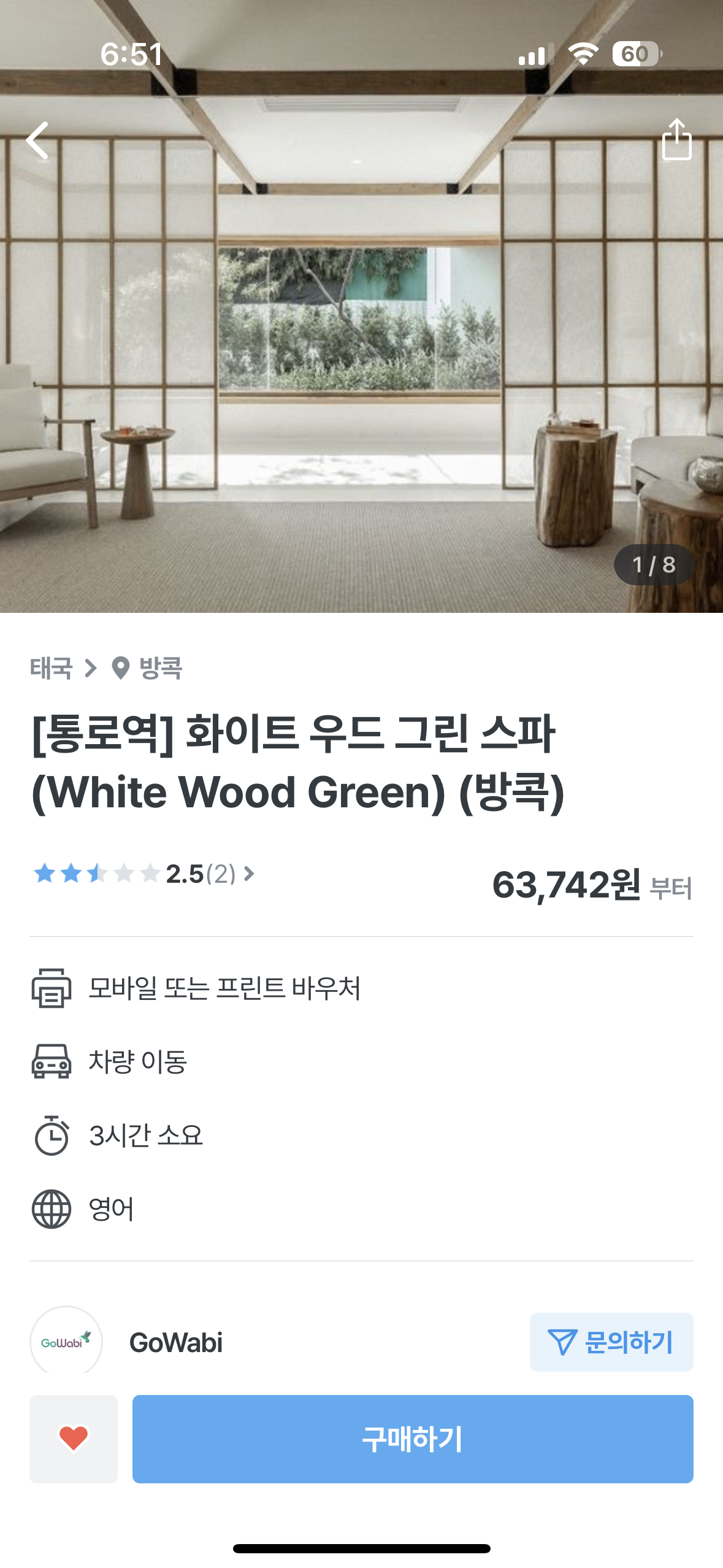The width and height of the screenshot is (723, 1568).
Task: Open the GoWabi seller profile
Action: click(x=175, y=1343)
